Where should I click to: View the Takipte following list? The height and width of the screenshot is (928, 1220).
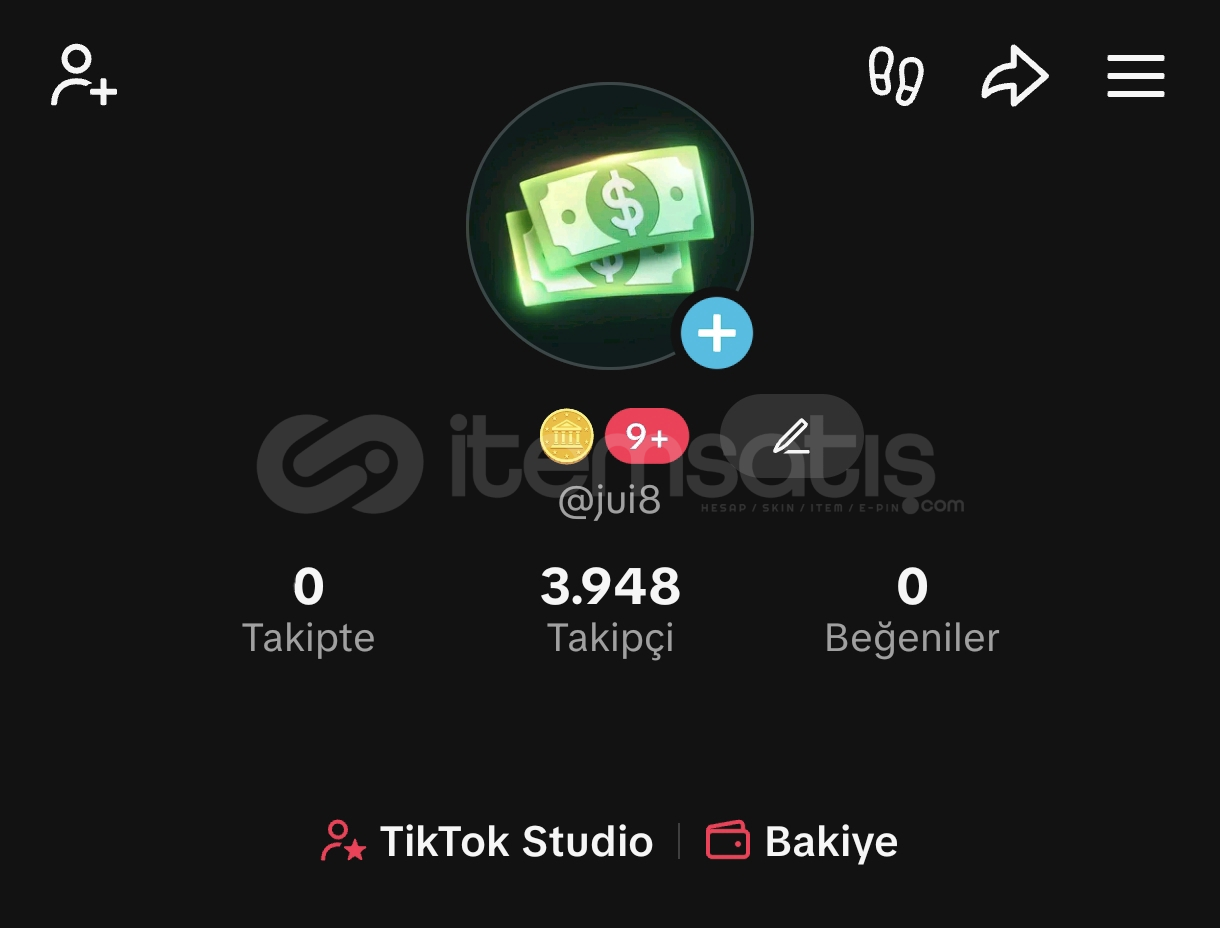coord(308,610)
